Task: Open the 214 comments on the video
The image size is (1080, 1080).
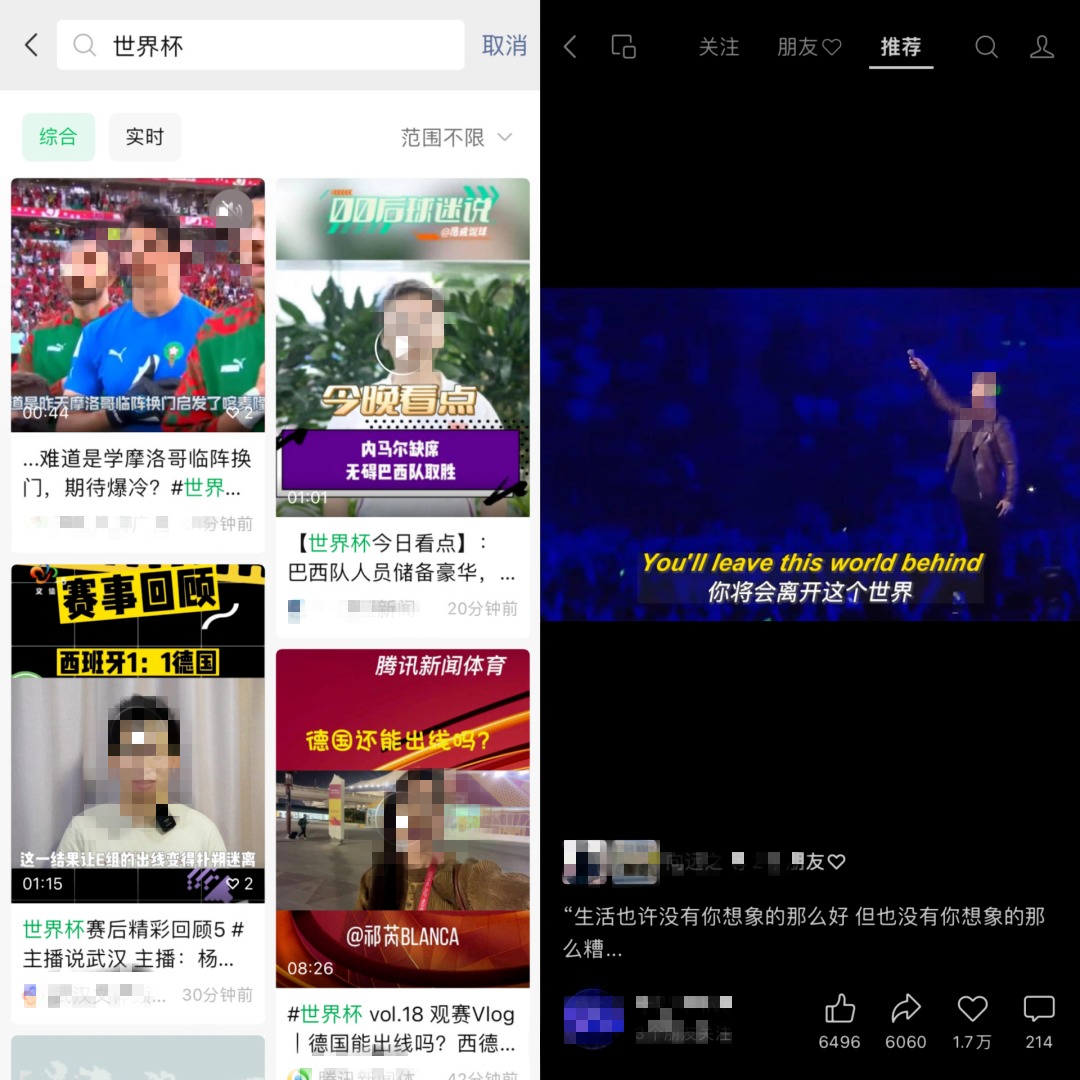Action: coord(1039,1008)
